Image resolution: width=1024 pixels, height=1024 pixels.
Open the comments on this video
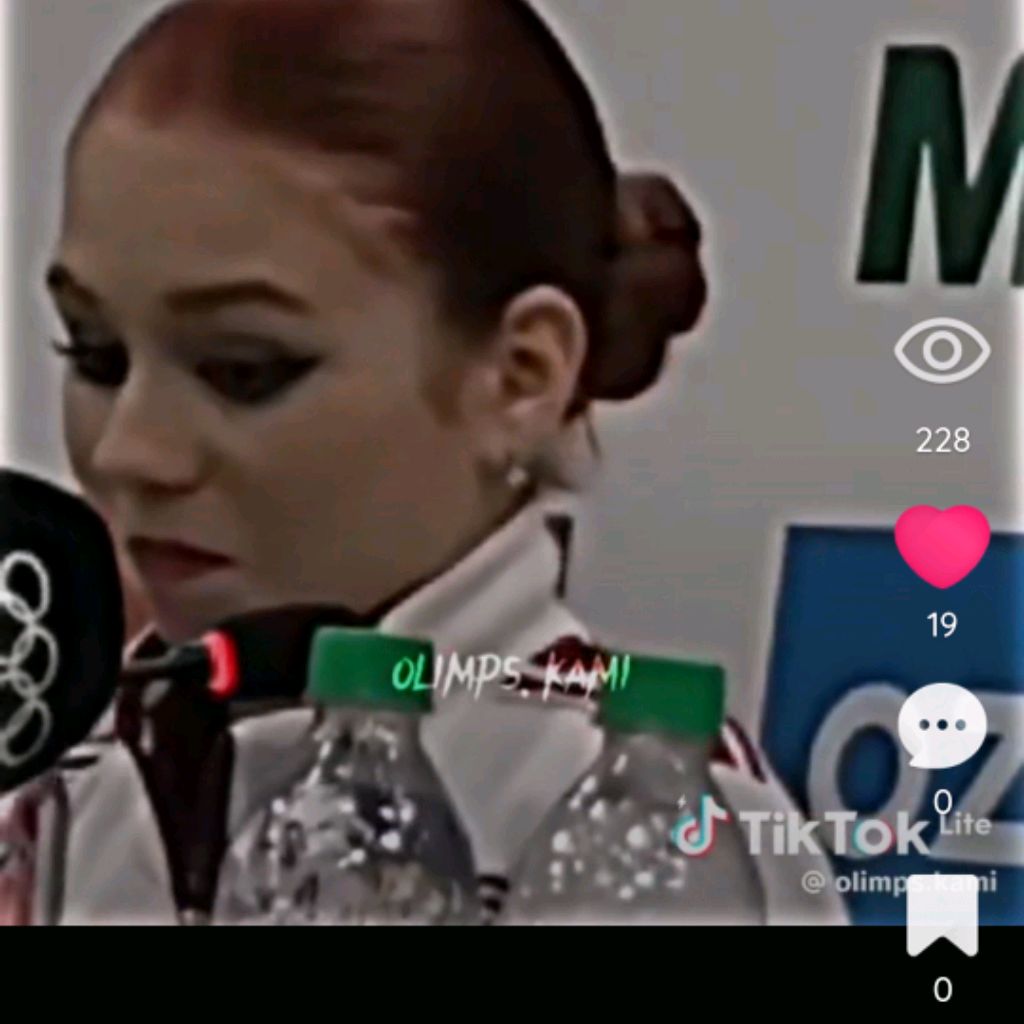point(942,726)
